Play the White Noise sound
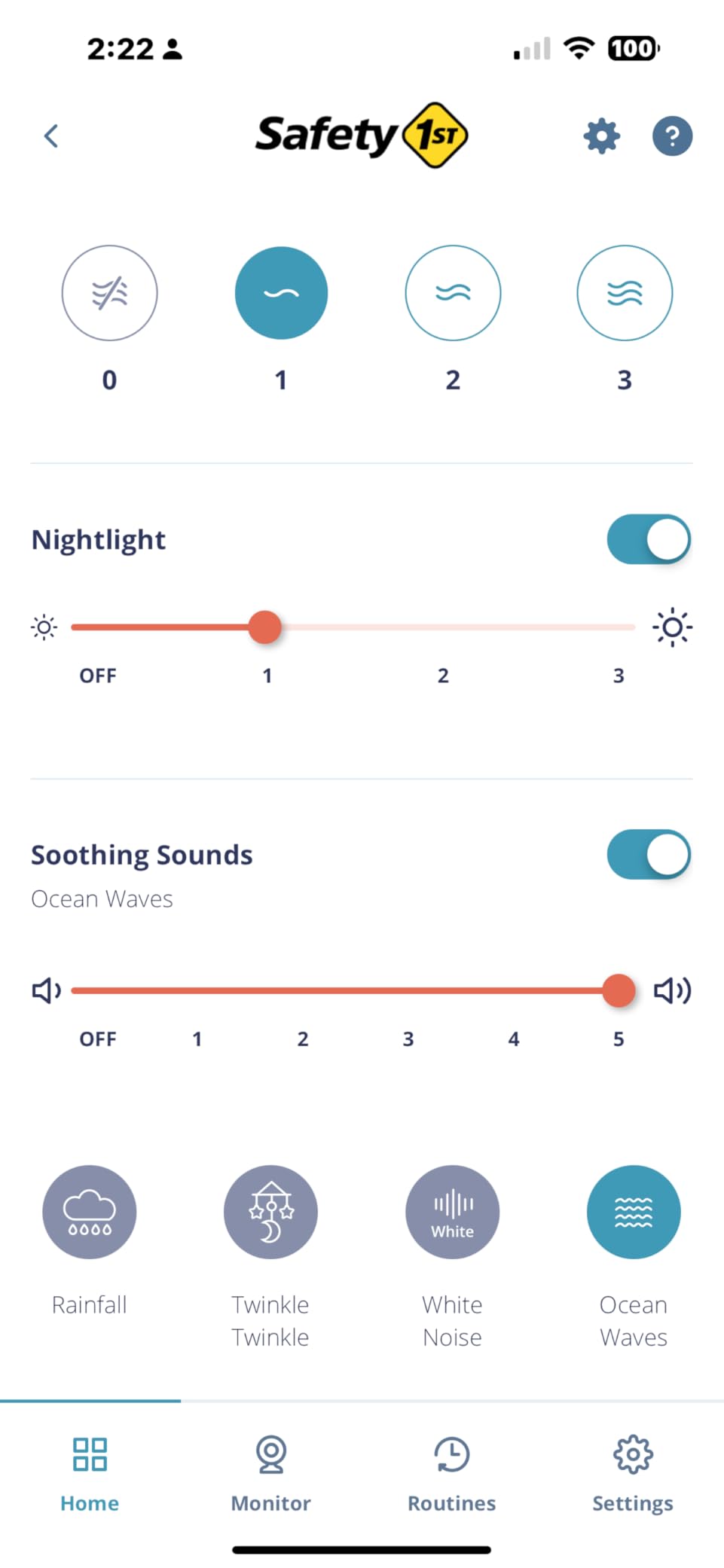Viewport: 724px width, 1568px height. 452,1212
